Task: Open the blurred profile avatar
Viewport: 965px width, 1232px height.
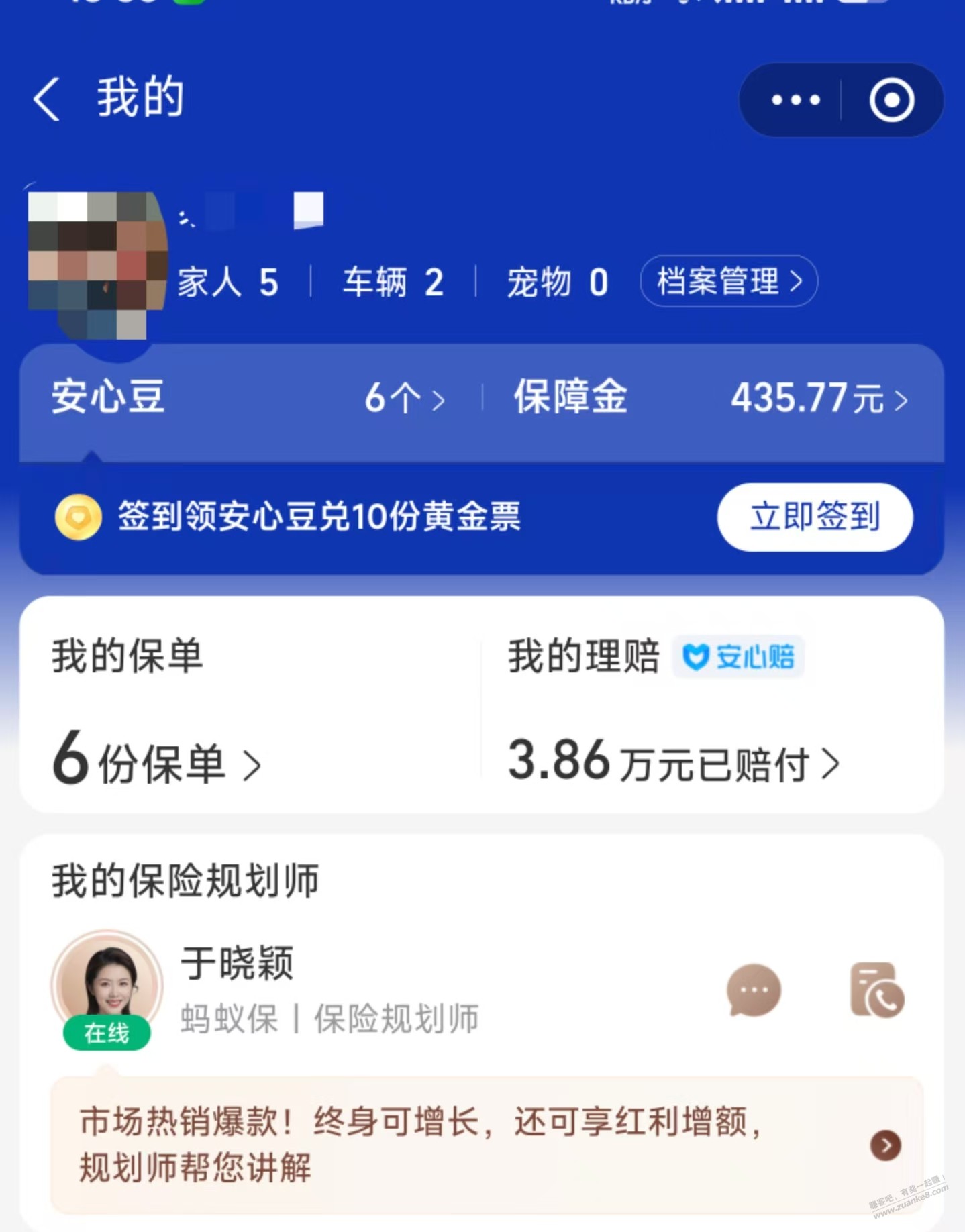Action: (x=97, y=262)
